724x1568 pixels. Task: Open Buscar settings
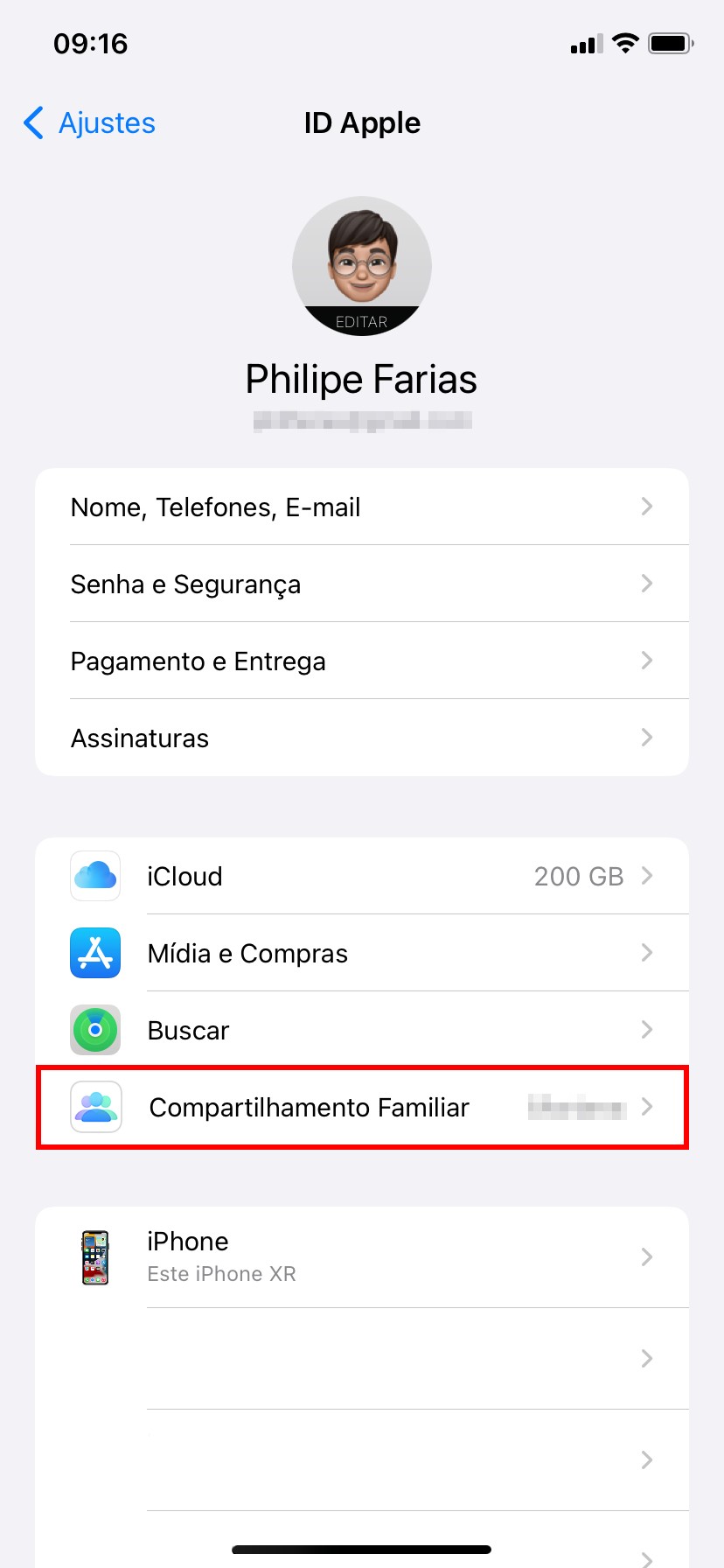pyautogui.click(x=361, y=1031)
